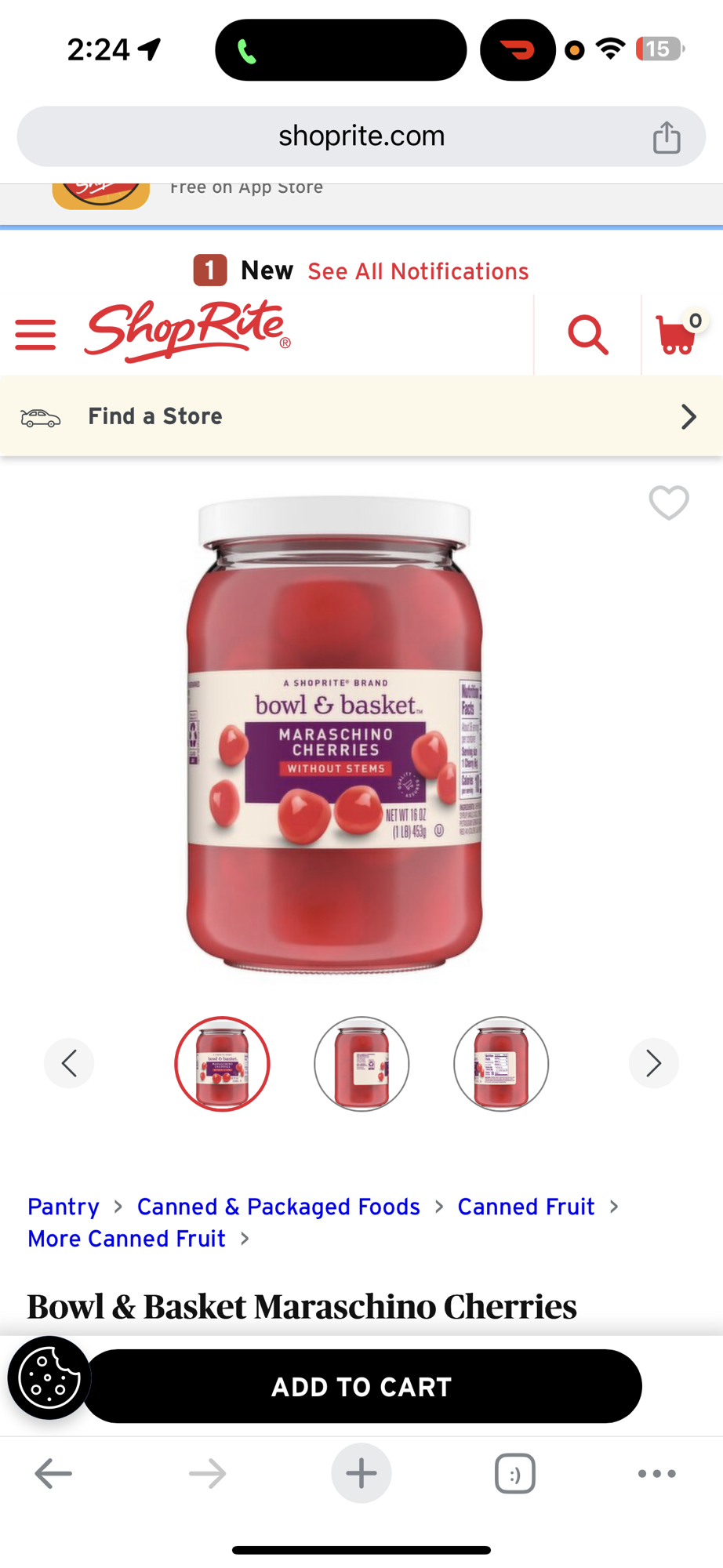Open the browser overflow menu
The height and width of the screenshot is (1568, 723).
coord(656,1473)
